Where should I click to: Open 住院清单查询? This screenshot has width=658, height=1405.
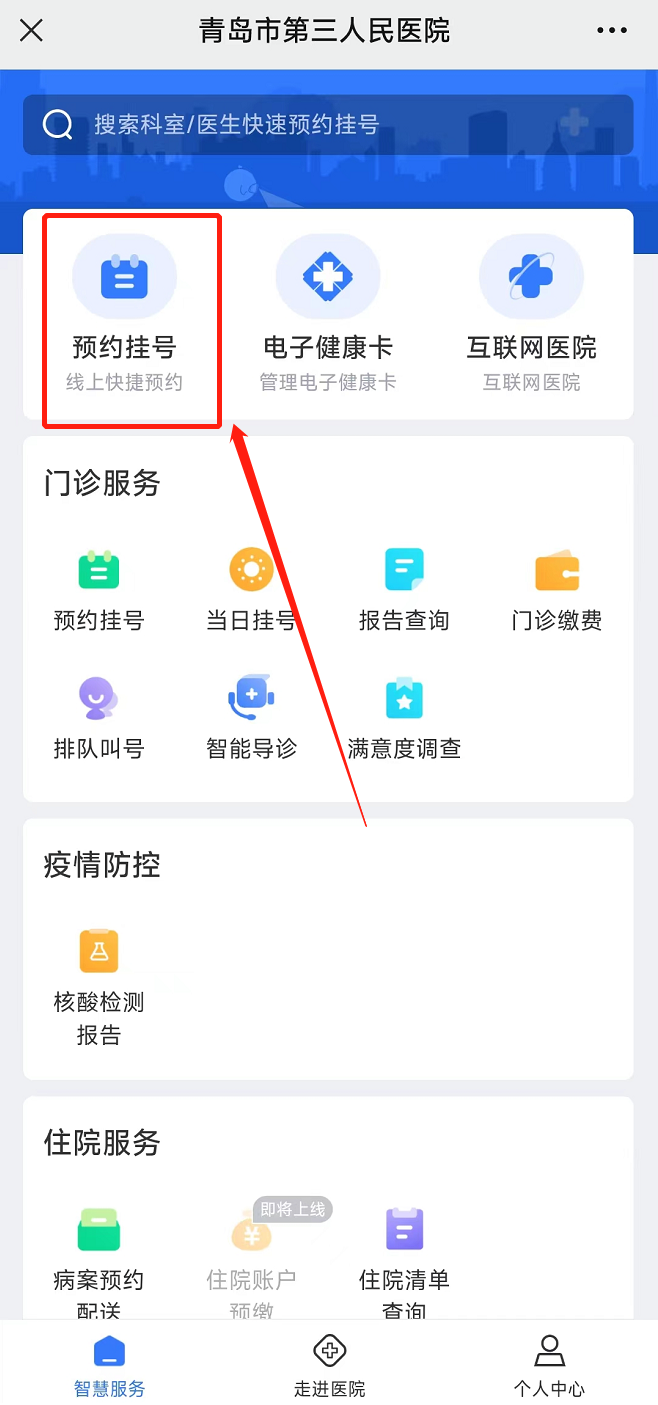point(404,1260)
